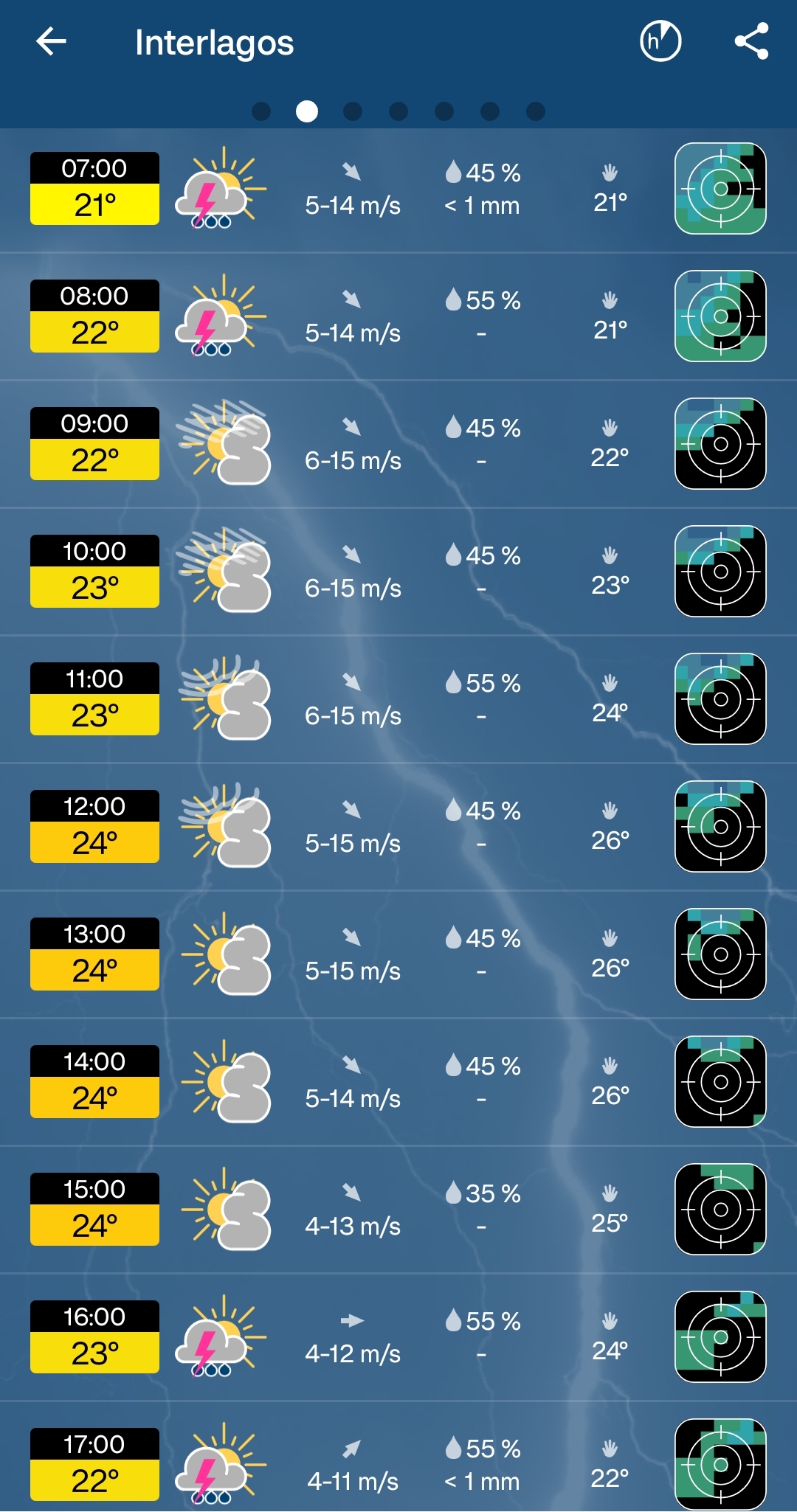Jump to the third day page dot
797x1512 pixels.
click(353, 111)
